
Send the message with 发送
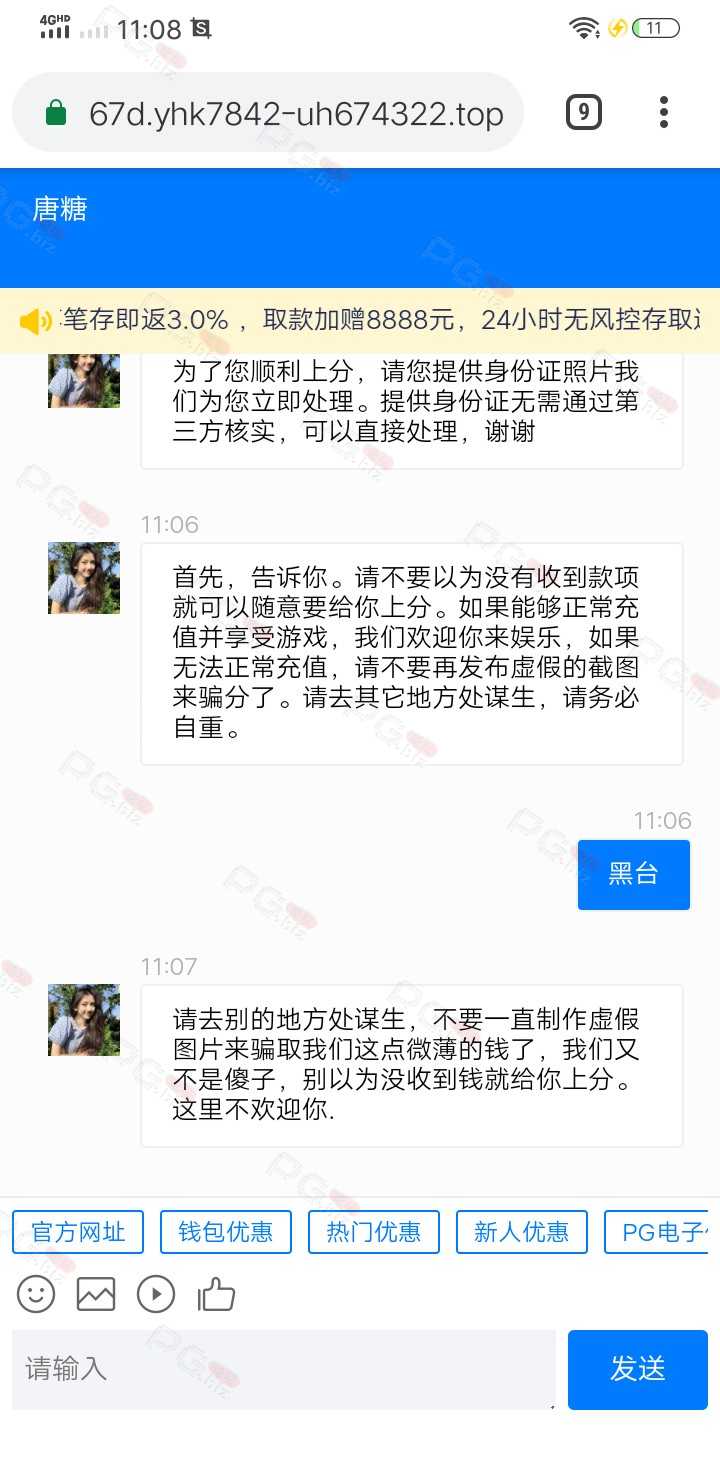[x=638, y=1369]
